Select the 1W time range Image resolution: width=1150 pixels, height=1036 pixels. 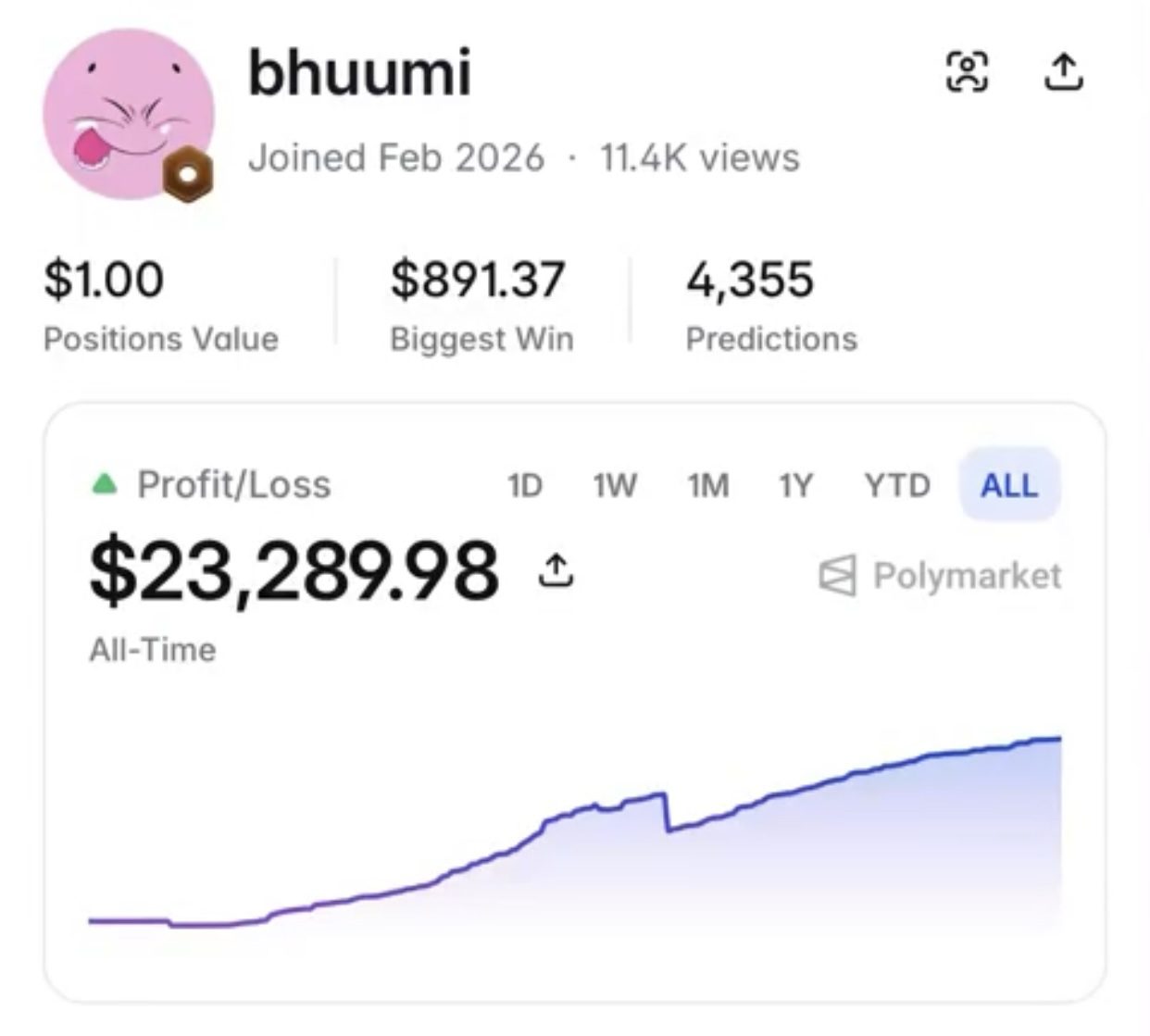[615, 485]
